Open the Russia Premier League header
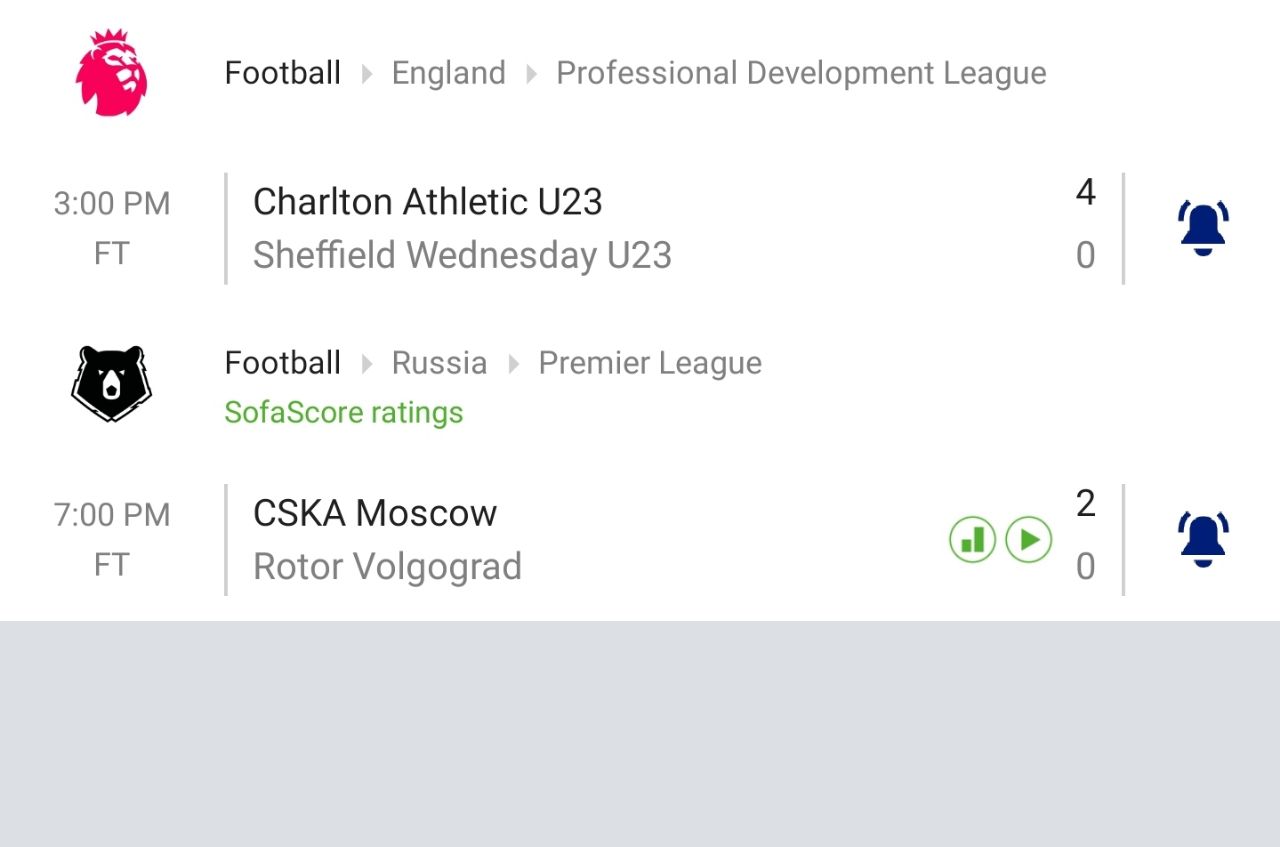Screen dimensions: 1280x847 pyautogui.click(x=640, y=385)
